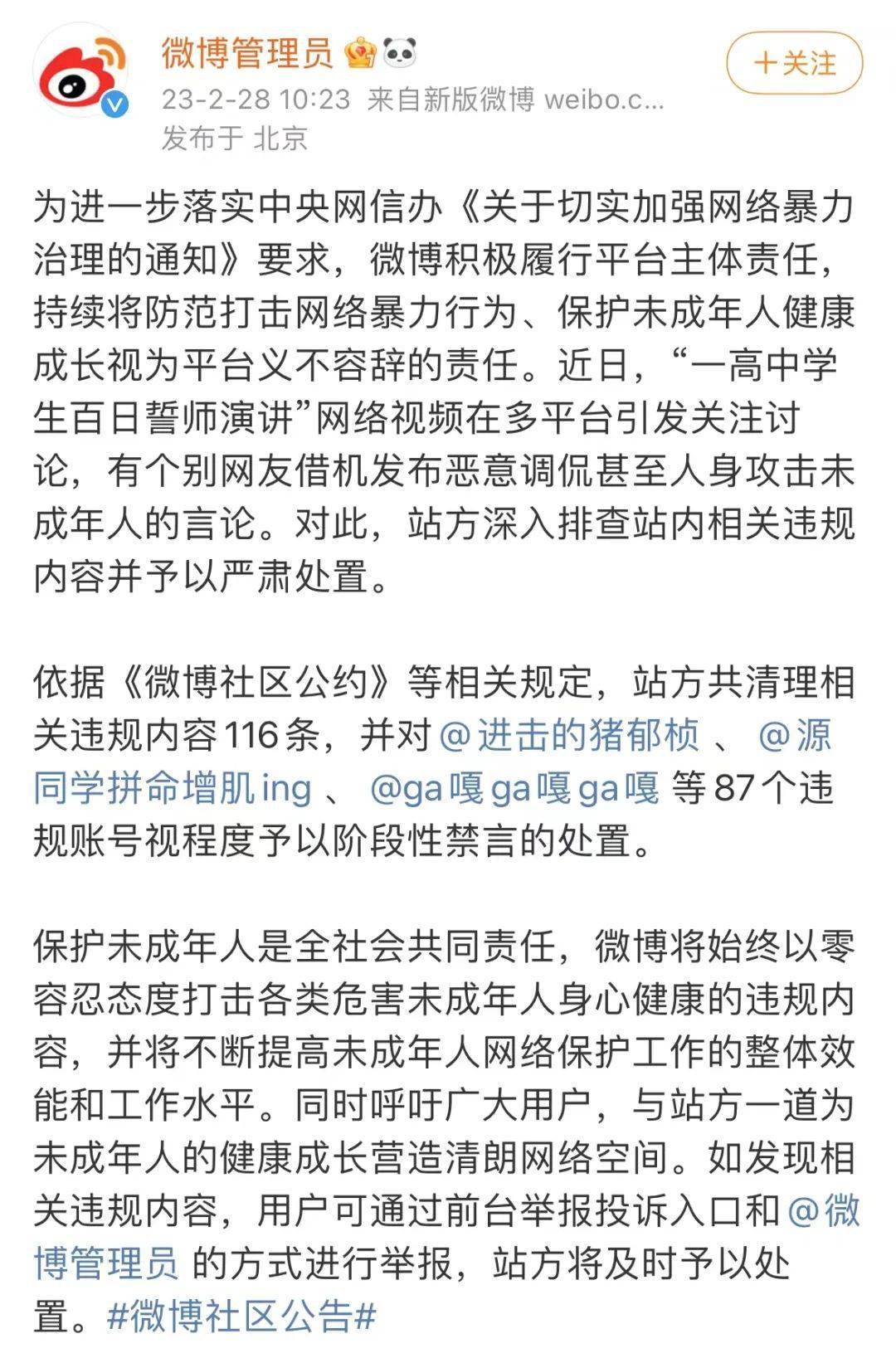Open the @进击的猪郁桢 mention
896x1358 pixels.
click(x=569, y=736)
